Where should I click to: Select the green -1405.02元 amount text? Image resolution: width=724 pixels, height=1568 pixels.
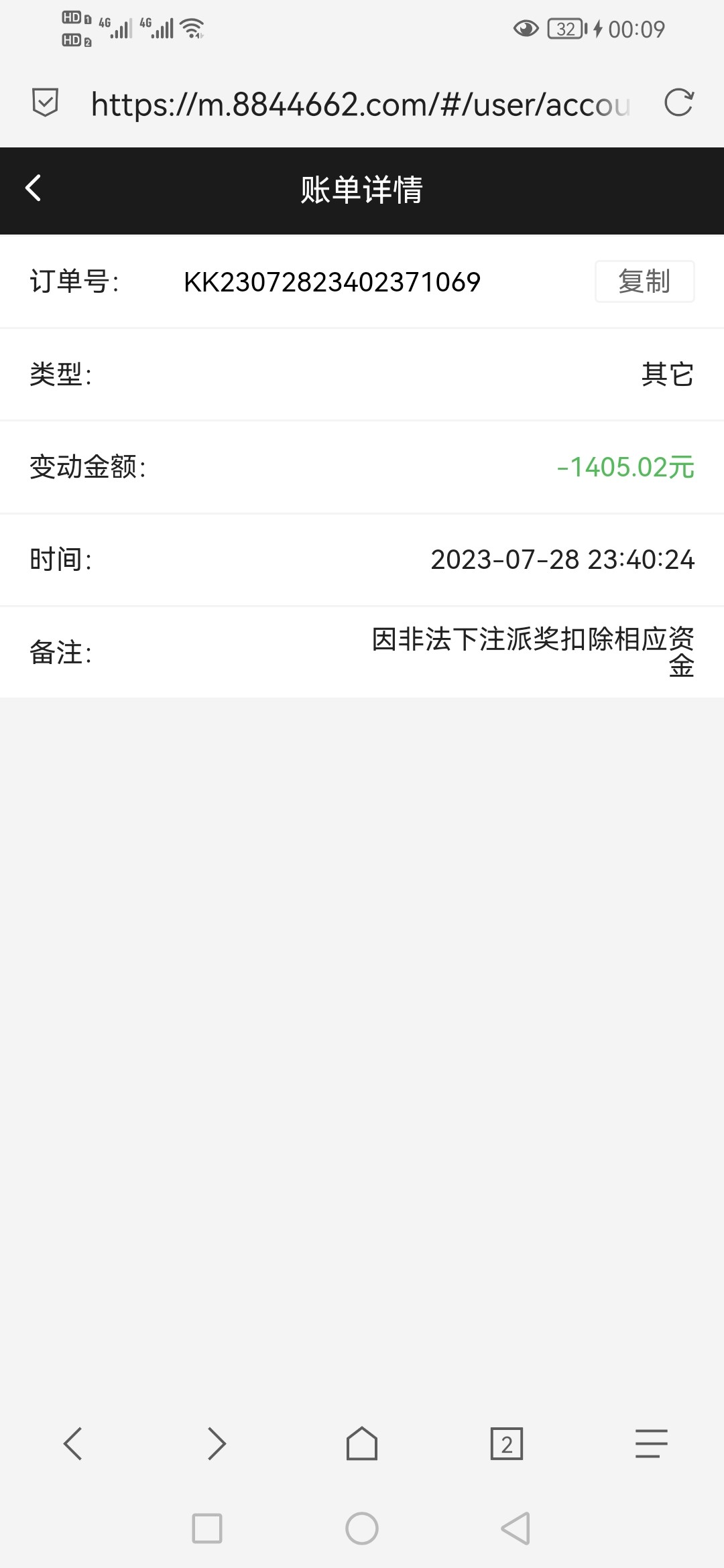(625, 467)
